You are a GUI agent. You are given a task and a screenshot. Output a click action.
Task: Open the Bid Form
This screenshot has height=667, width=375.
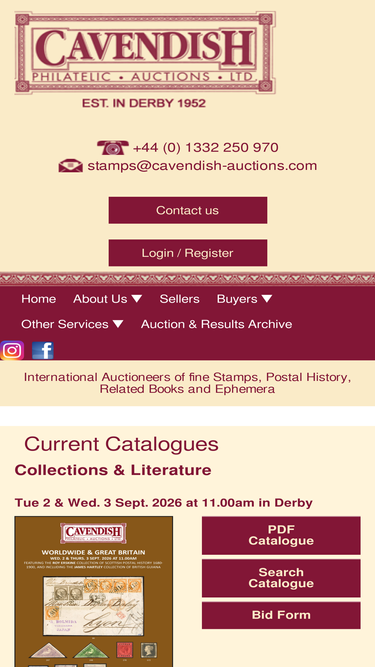(281, 615)
